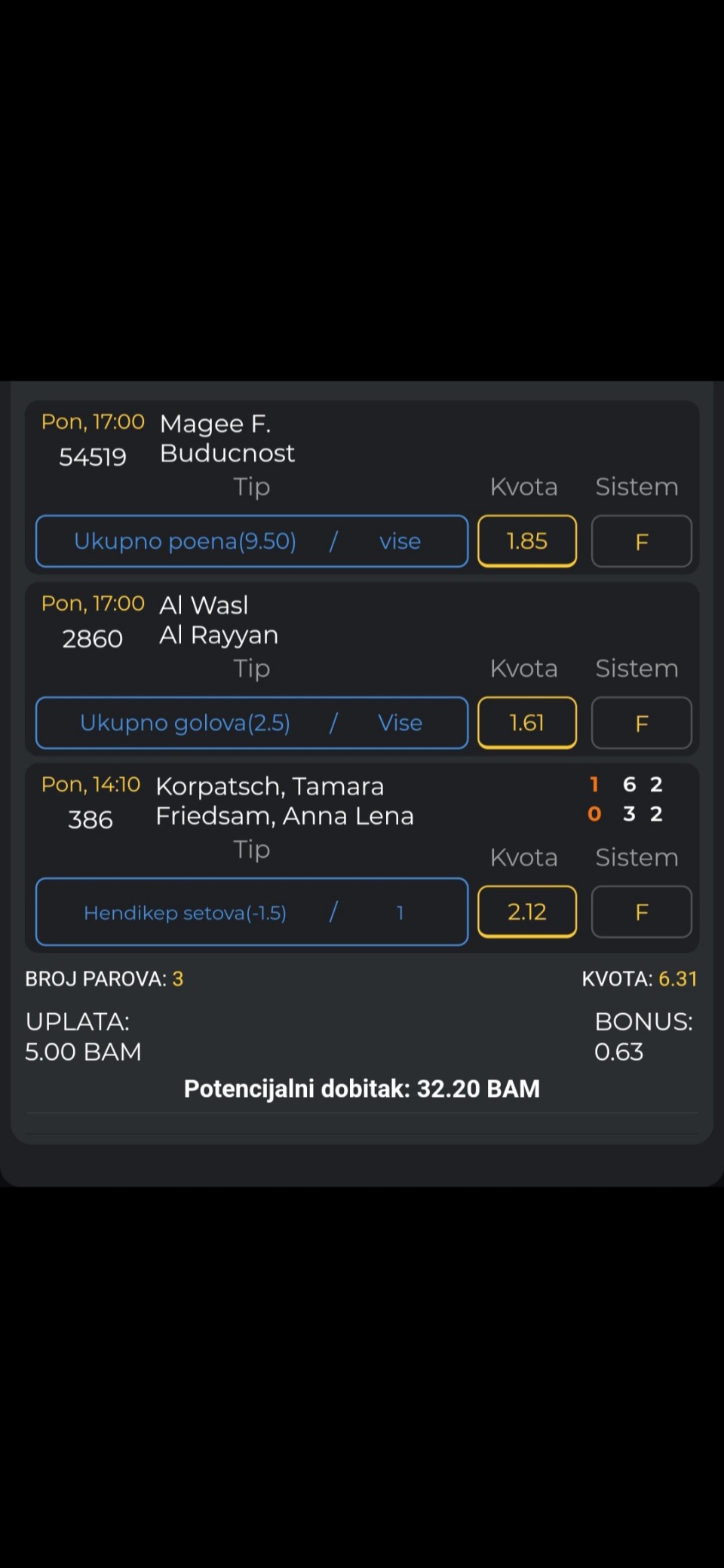Tap the Hendikep setova(-1.5) tip box
This screenshot has width=724, height=1568.
point(252,911)
